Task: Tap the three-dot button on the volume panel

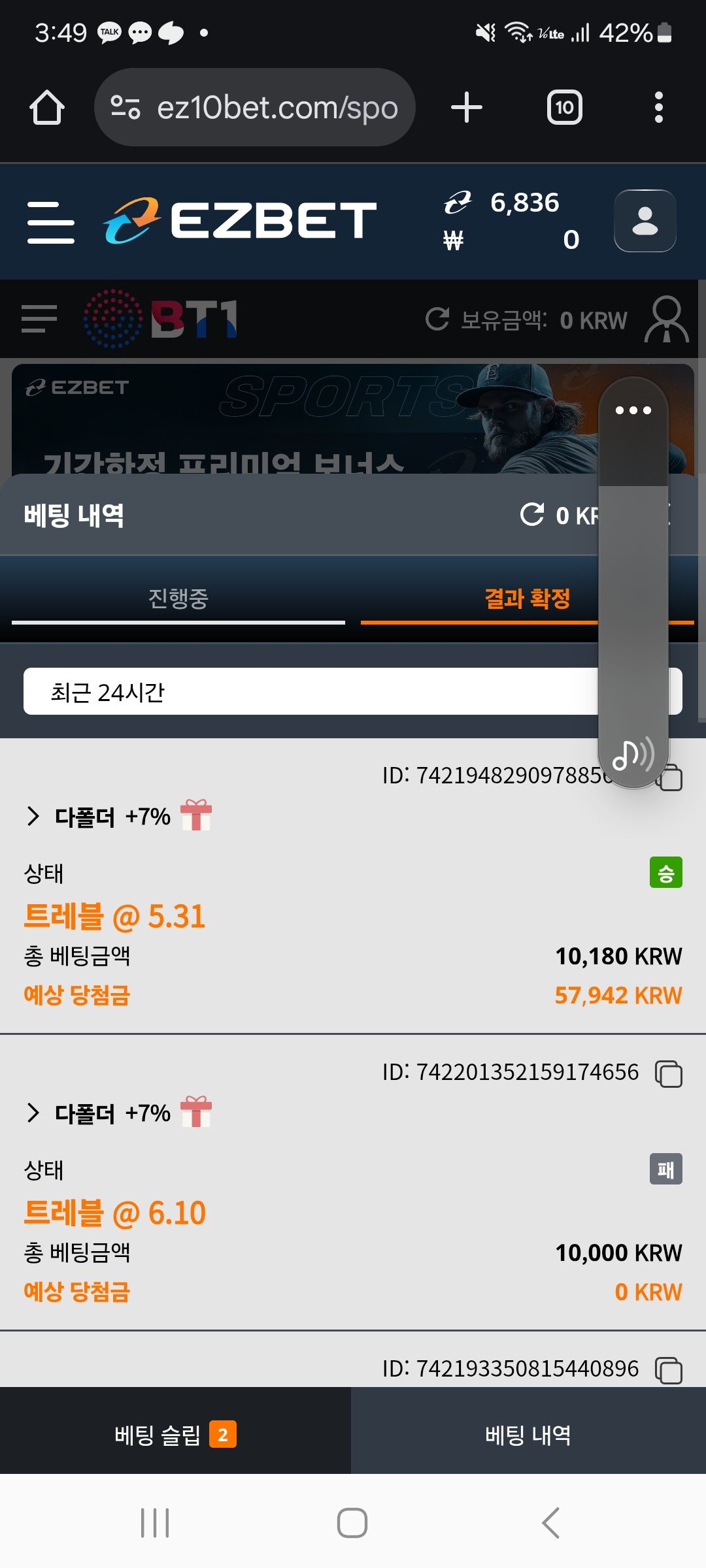Action: tap(633, 411)
